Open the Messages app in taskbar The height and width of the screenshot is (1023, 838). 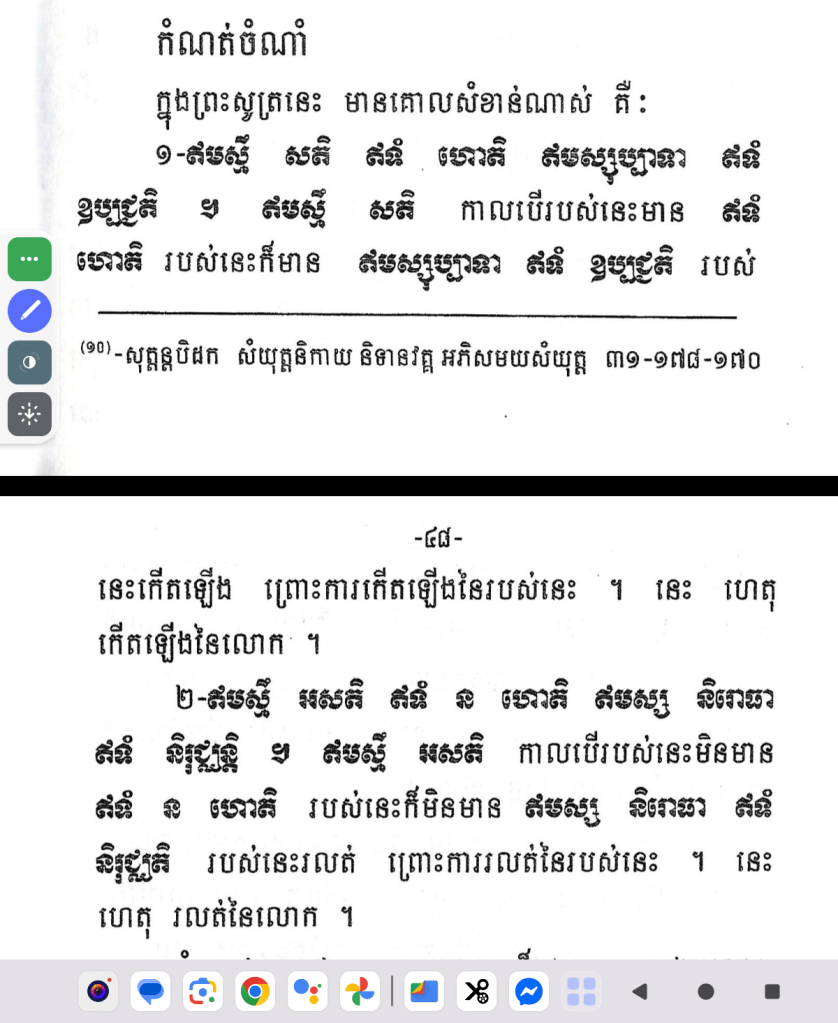point(150,991)
